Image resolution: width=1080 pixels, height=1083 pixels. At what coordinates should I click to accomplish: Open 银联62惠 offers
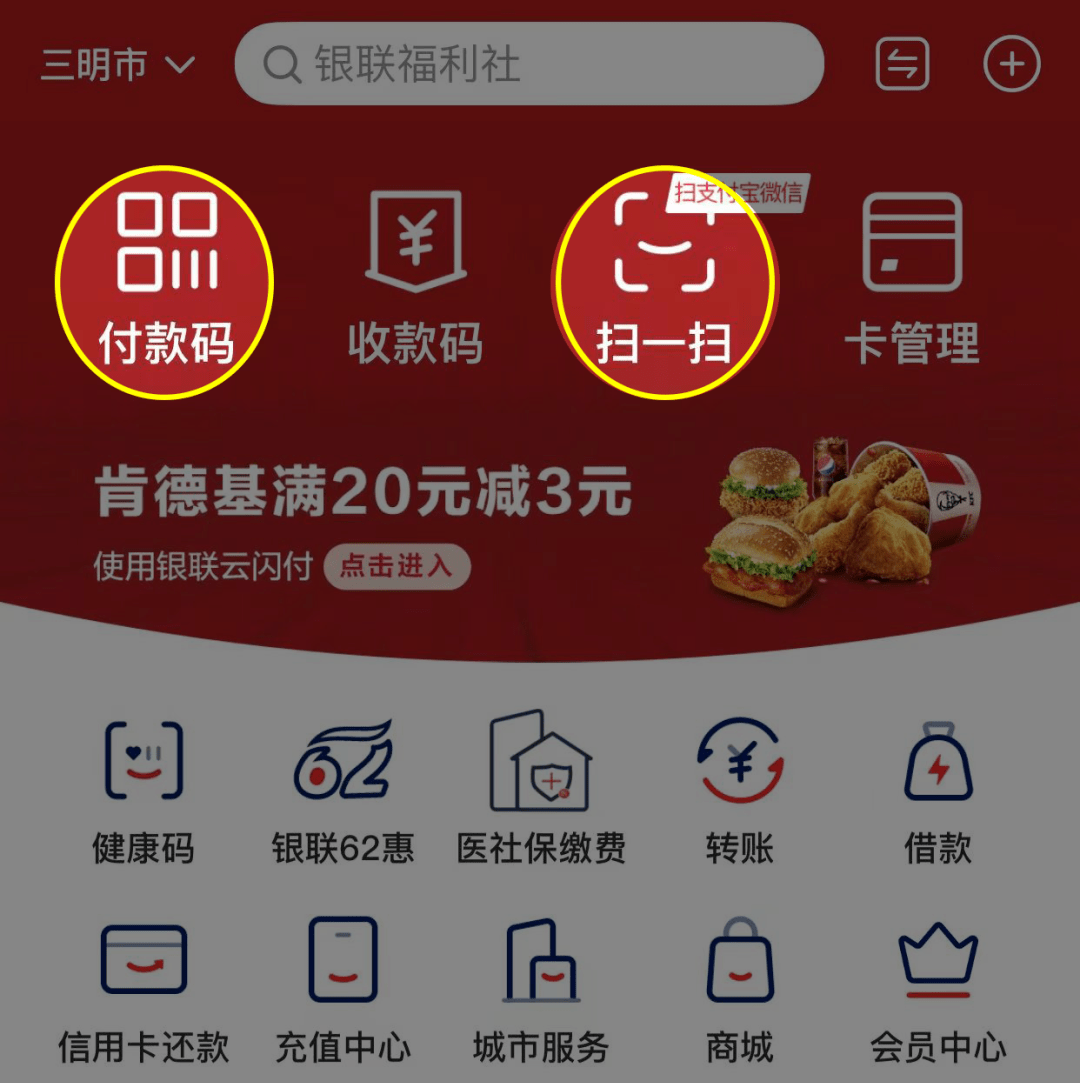tap(342, 790)
